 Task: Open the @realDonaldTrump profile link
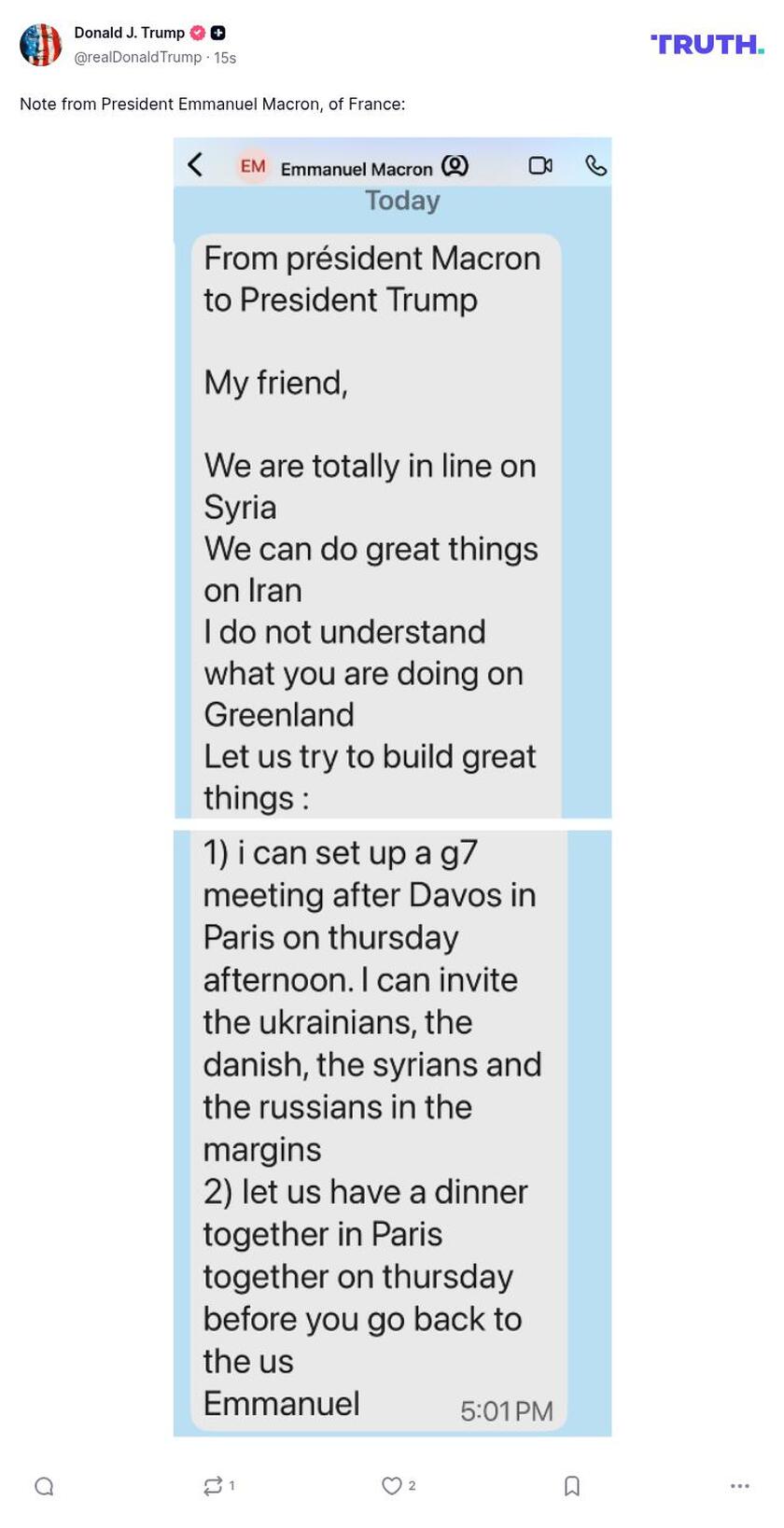[x=137, y=58]
